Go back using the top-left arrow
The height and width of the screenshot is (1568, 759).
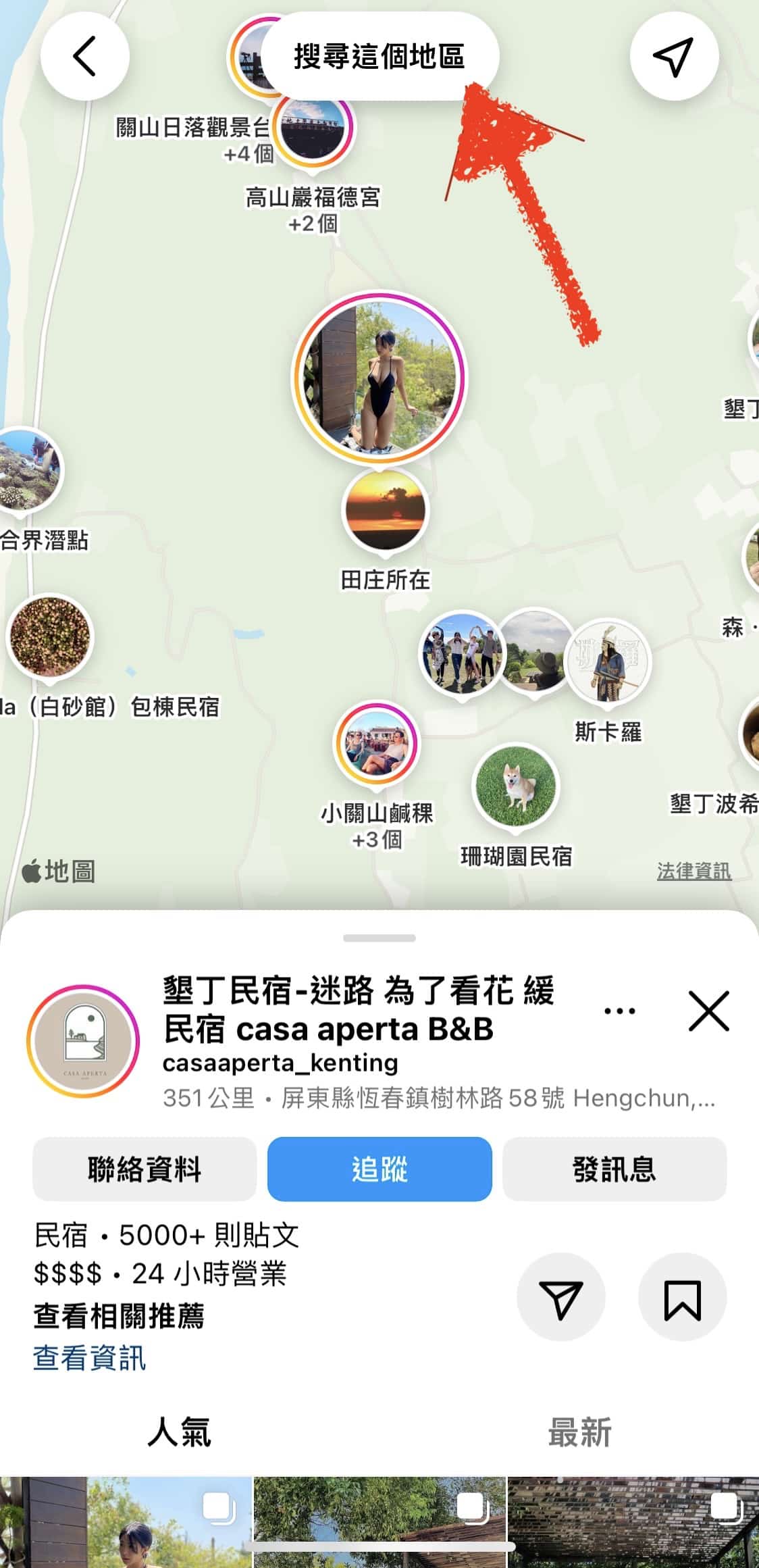click(84, 56)
